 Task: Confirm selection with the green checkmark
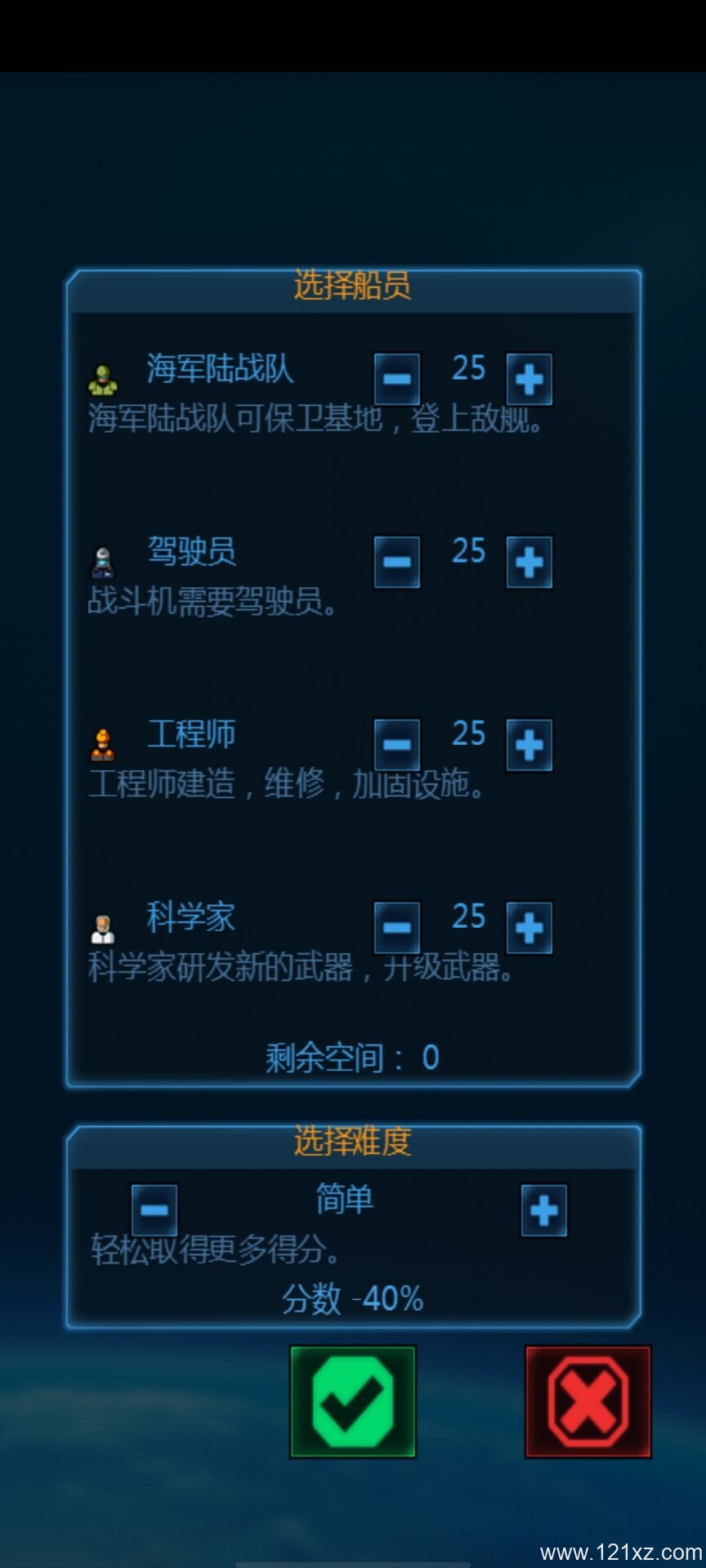pyautogui.click(x=353, y=1401)
